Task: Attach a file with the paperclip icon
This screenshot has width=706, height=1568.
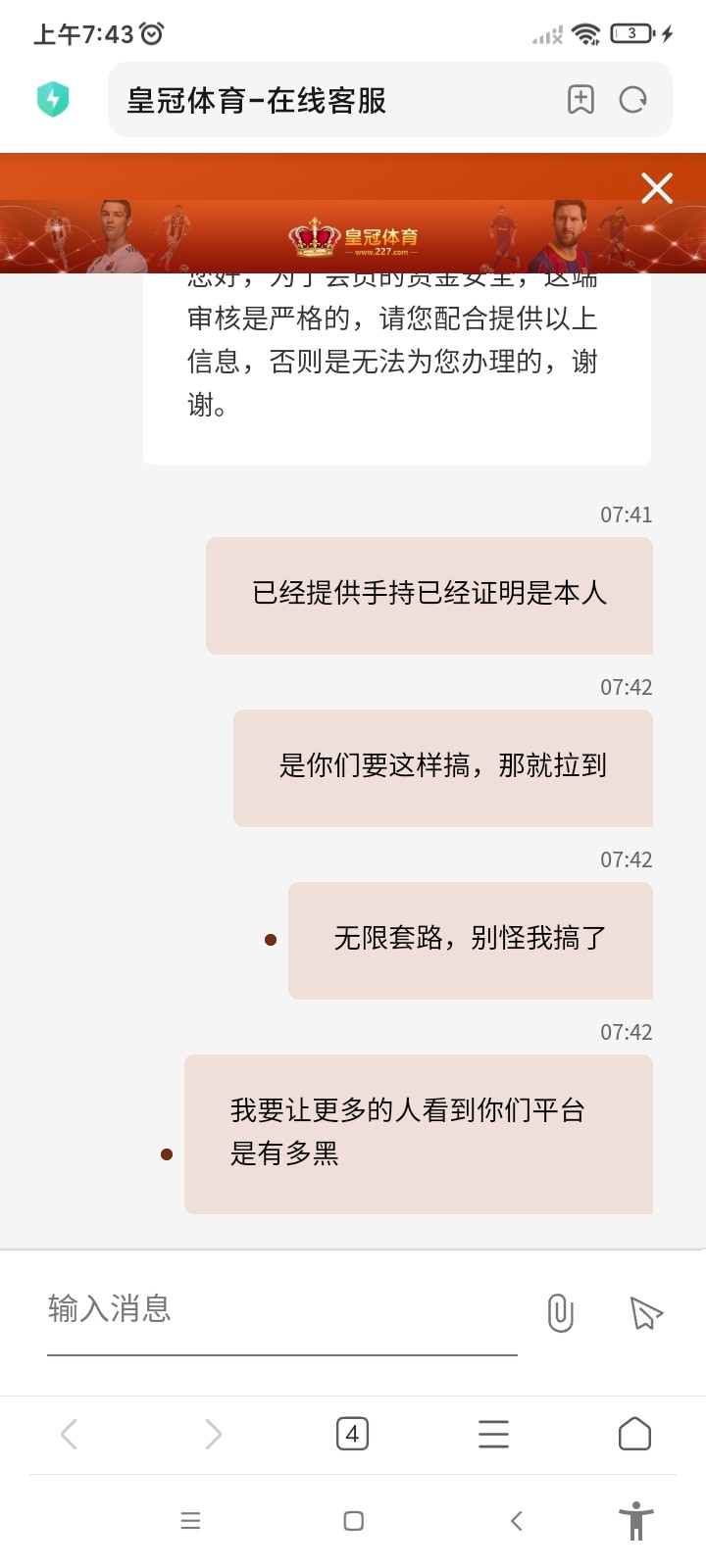Action: 560,1312
